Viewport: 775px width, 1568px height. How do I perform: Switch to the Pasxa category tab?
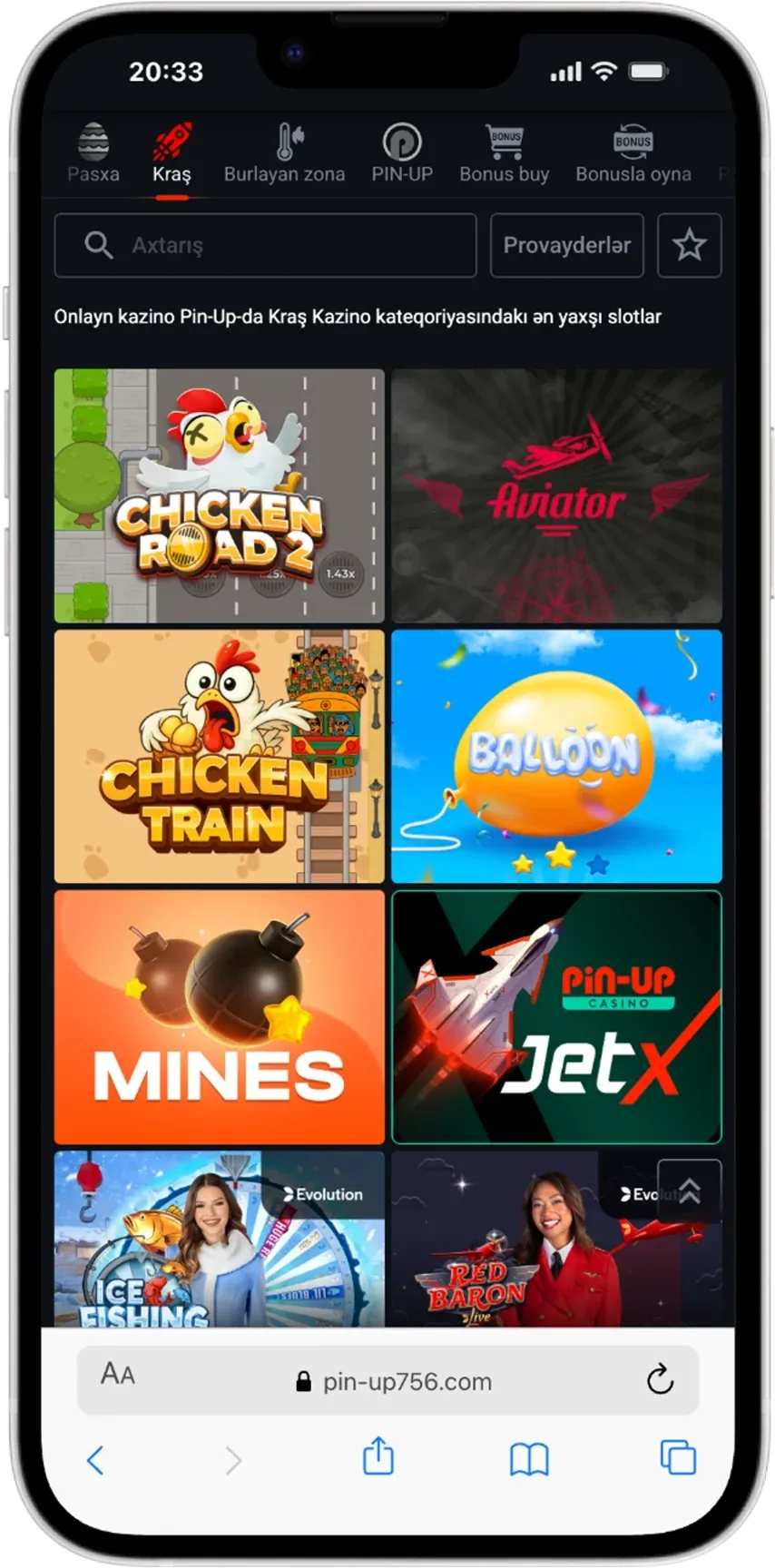click(93, 154)
